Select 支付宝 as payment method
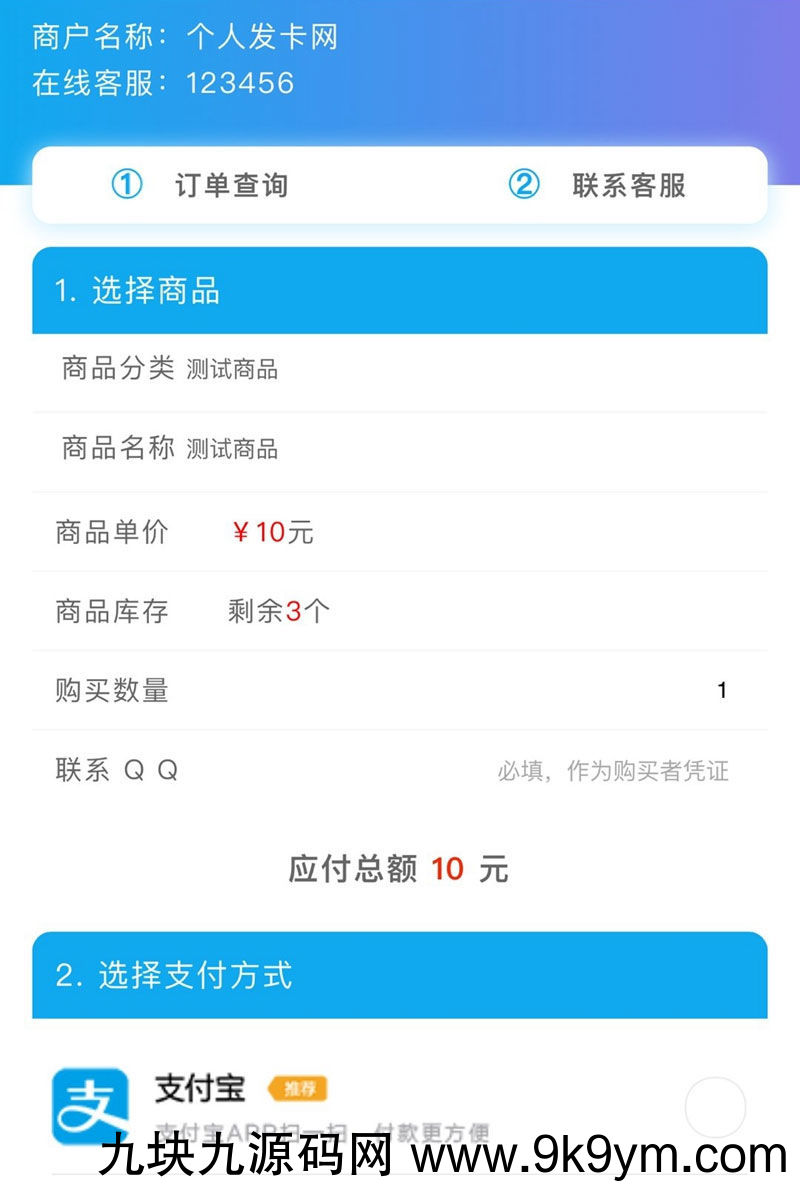The width and height of the screenshot is (800, 1192). [714, 1107]
